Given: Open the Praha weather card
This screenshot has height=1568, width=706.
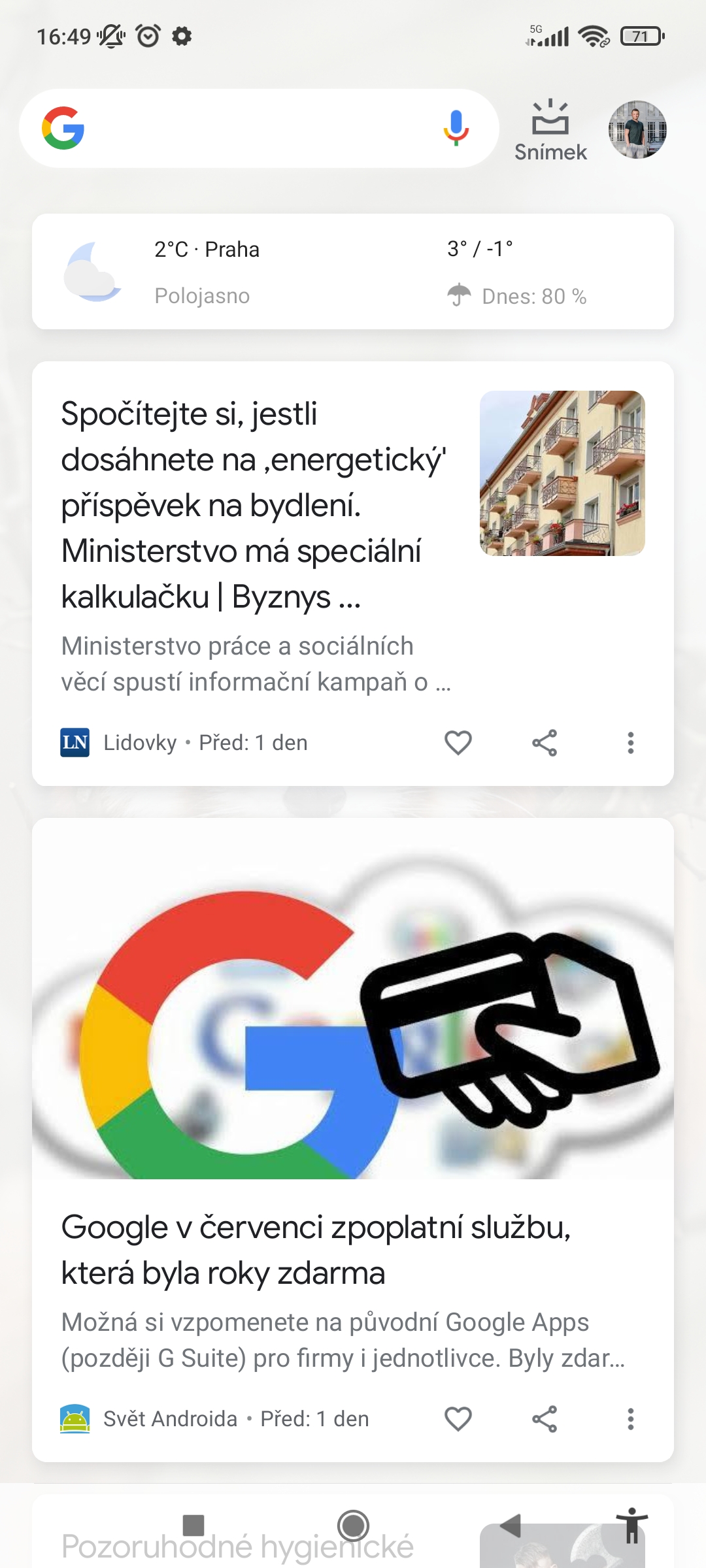Looking at the screenshot, I should 353,272.
